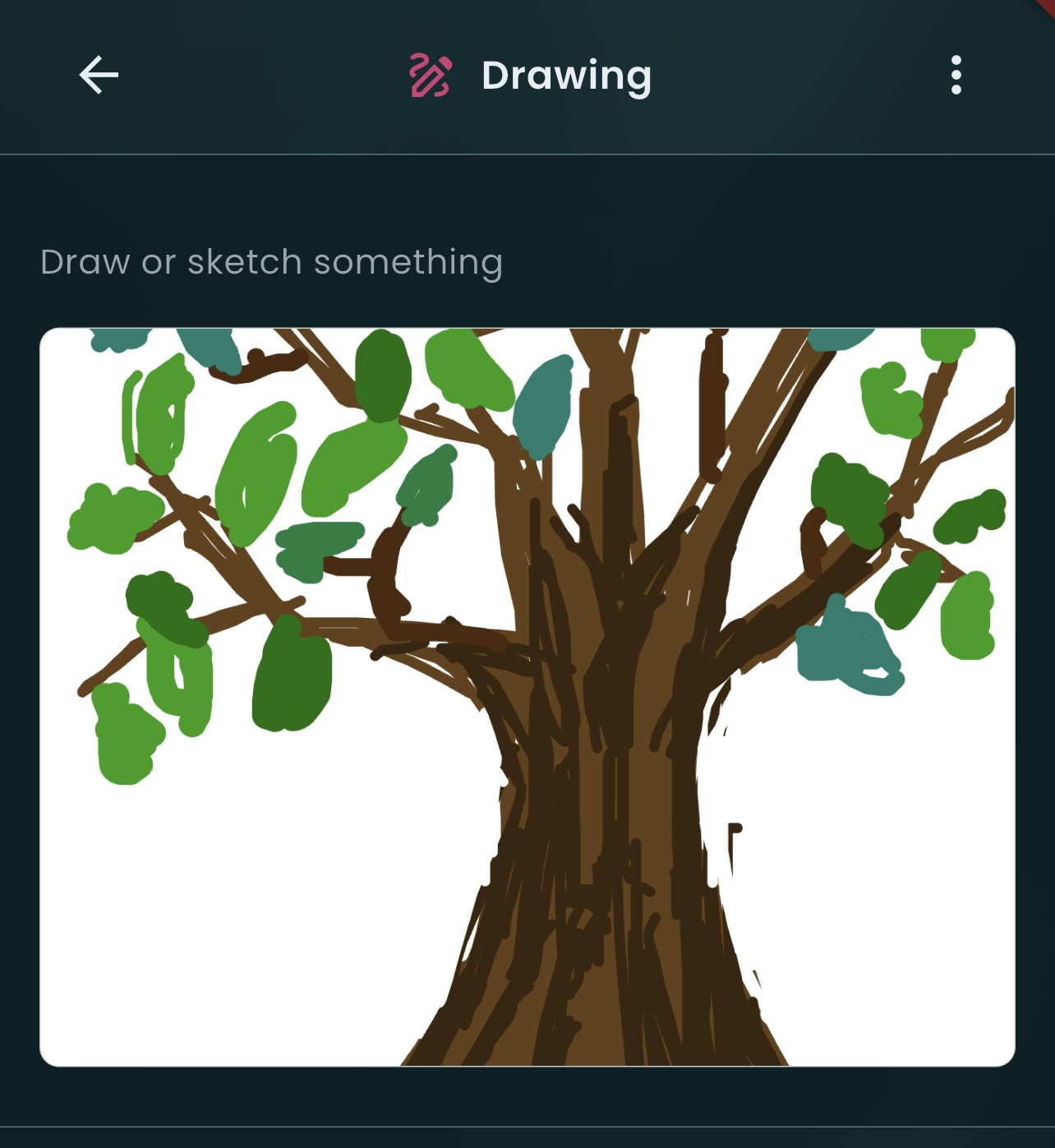1055x1148 pixels.
Task: Open the tree drawing canvas
Action: coord(527,697)
